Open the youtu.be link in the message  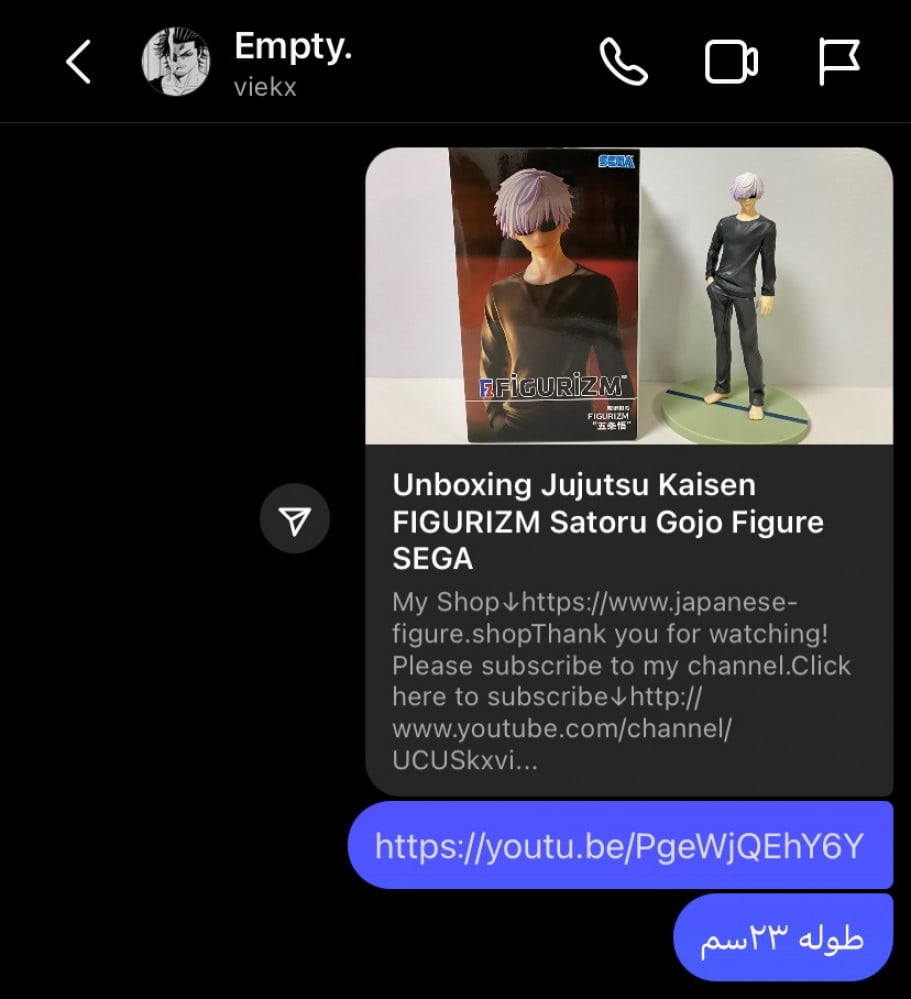[x=618, y=846]
